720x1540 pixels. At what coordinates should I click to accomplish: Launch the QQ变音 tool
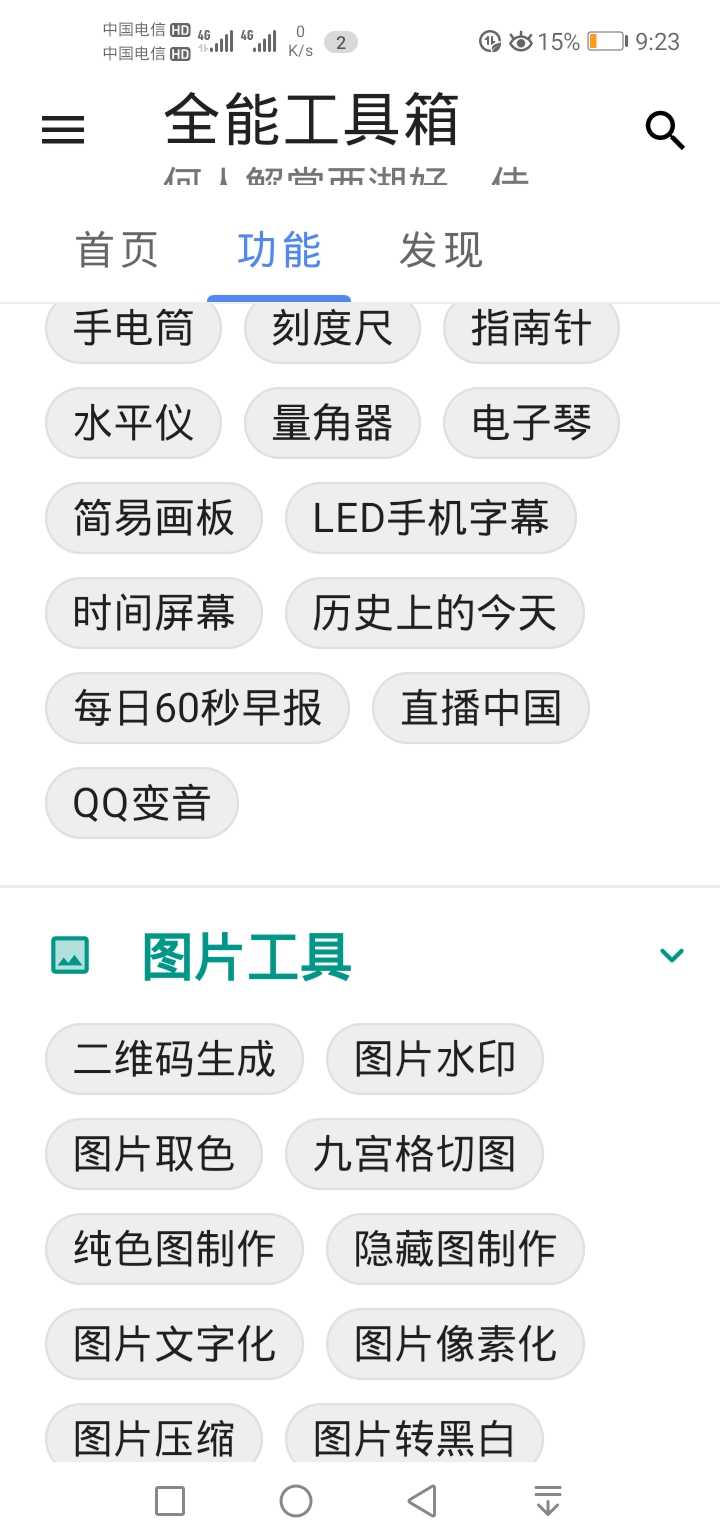click(x=142, y=804)
